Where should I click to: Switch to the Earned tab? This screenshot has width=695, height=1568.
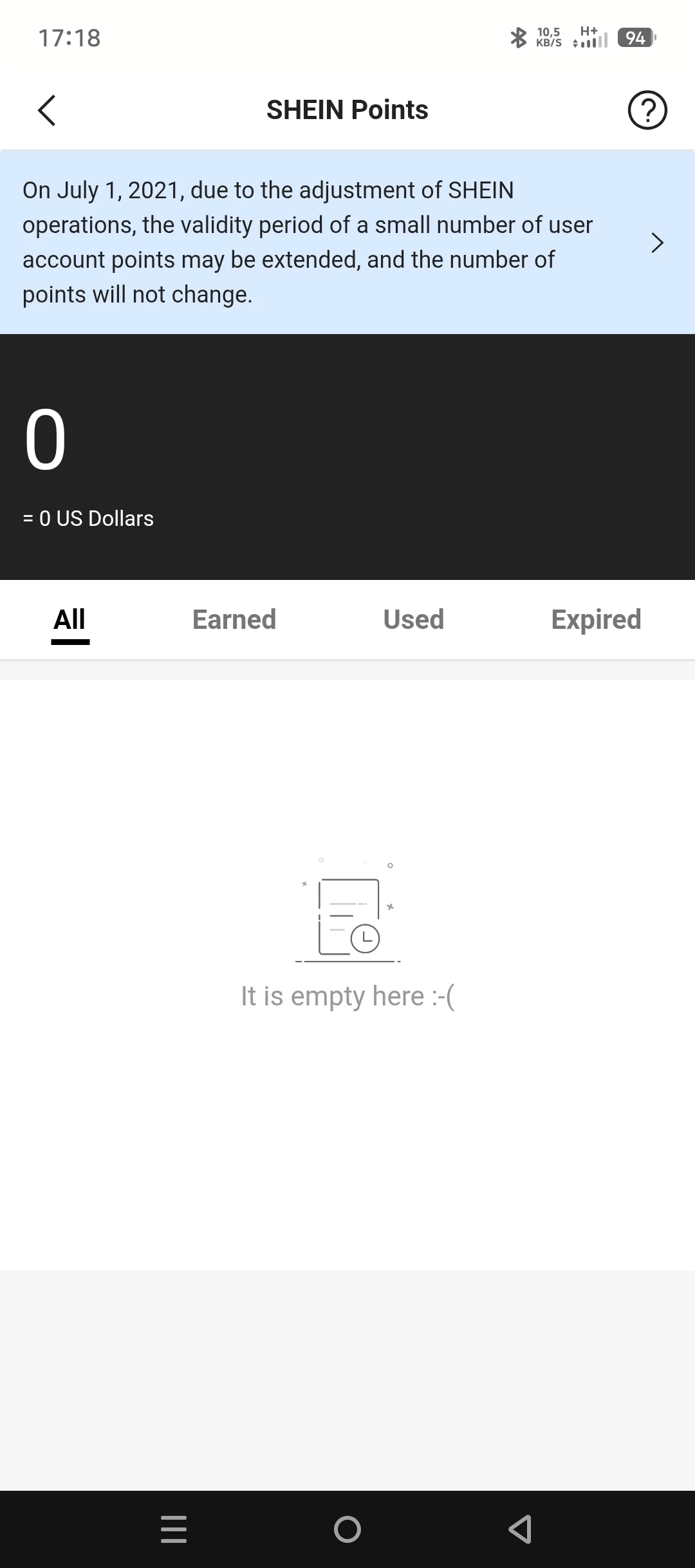point(234,620)
